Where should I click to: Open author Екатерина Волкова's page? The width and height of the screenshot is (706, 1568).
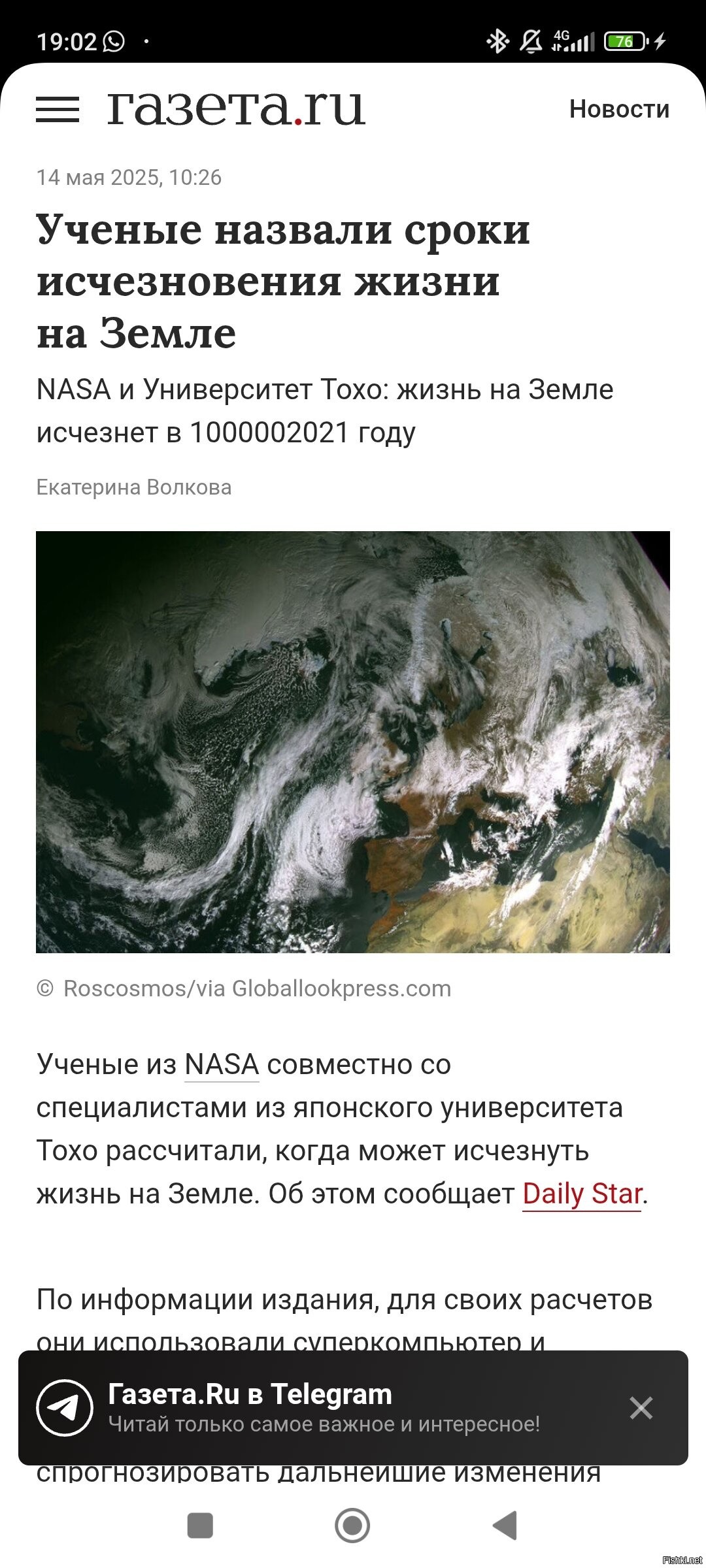click(134, 487)
